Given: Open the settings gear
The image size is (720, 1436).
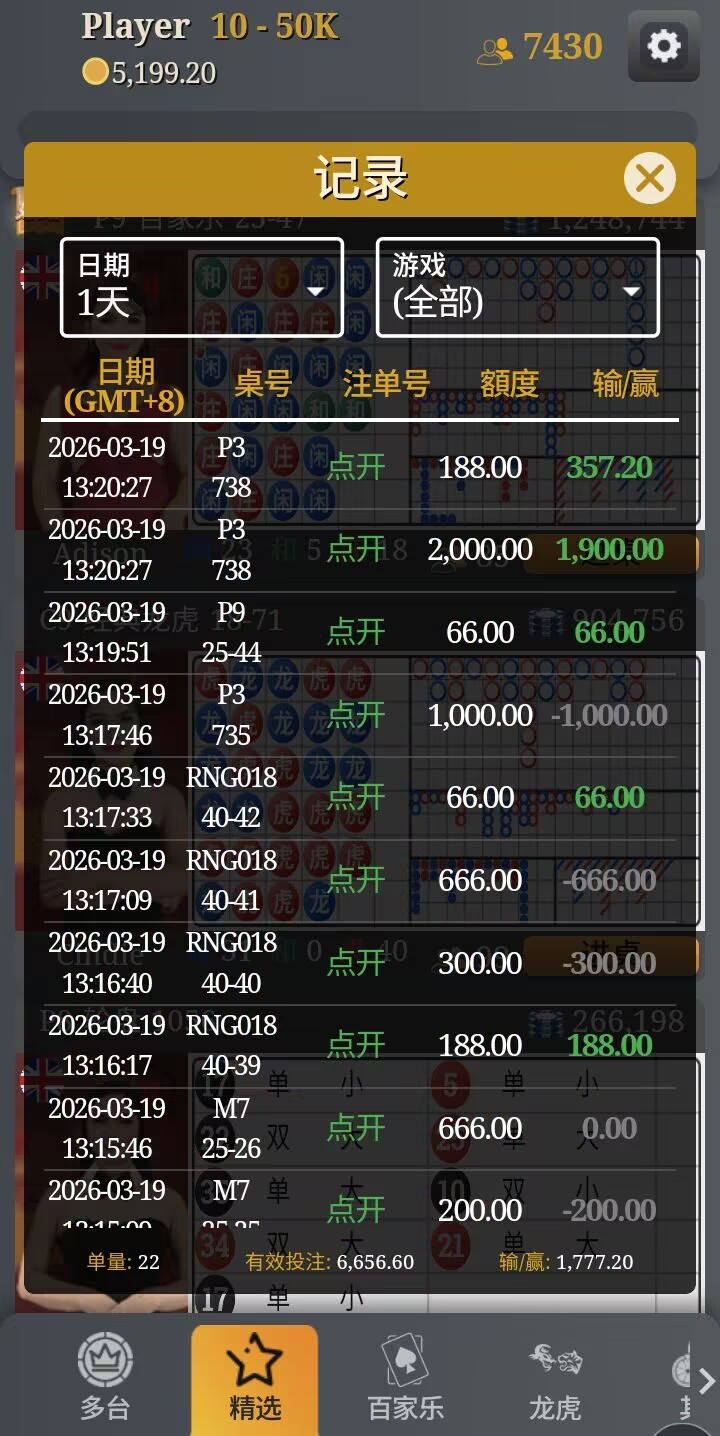Looking at the screenshot, I should (x=664, y=46).
